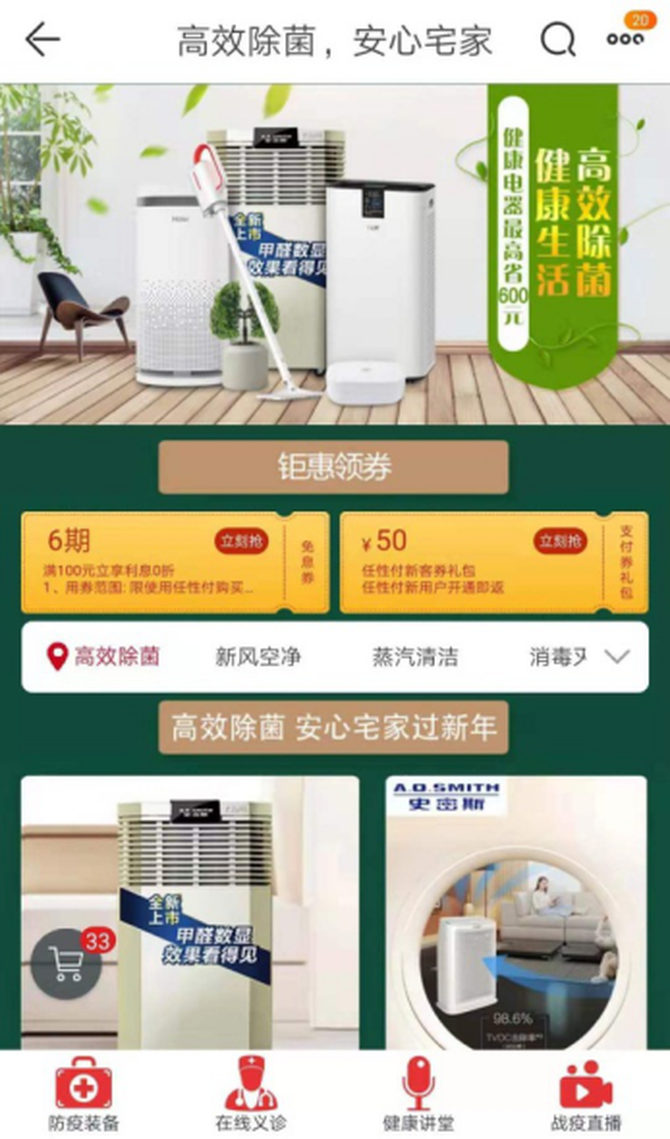670x1139 pixels.
Task: Select the 高效除菌 category tab
Action: [104, 657]
